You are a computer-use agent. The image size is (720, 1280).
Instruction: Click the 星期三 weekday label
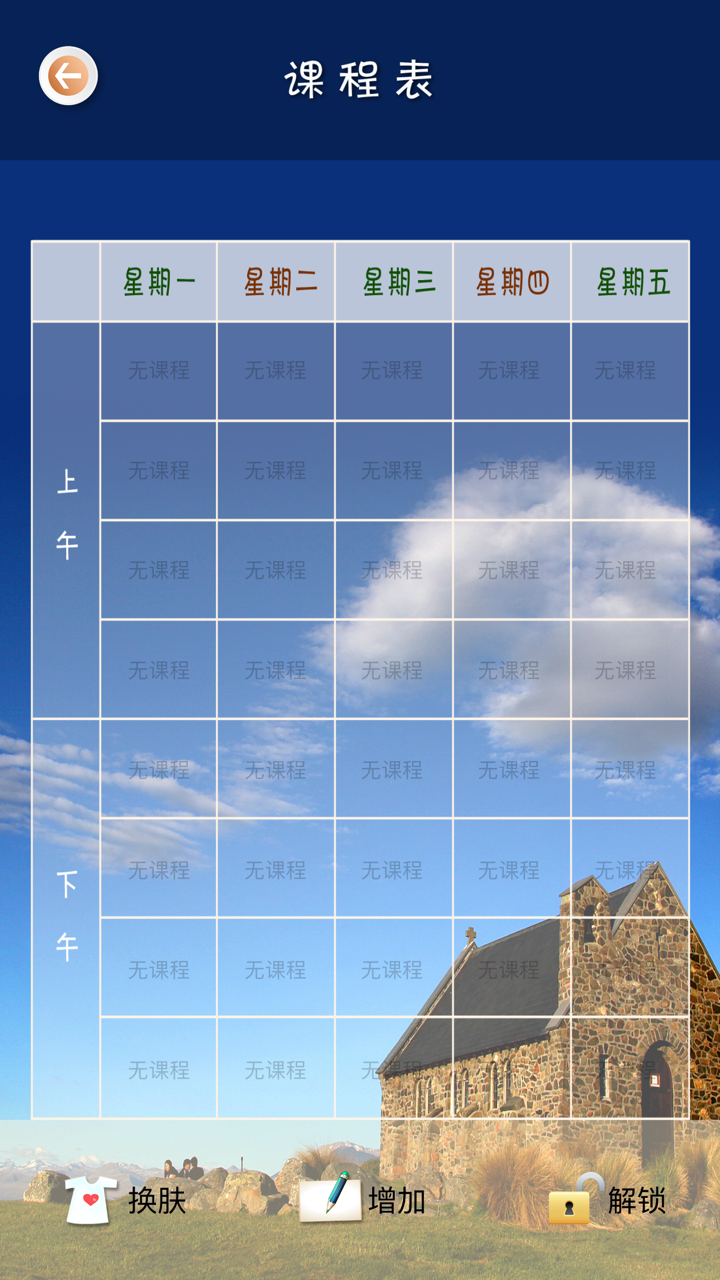click(x=393, y=281)
